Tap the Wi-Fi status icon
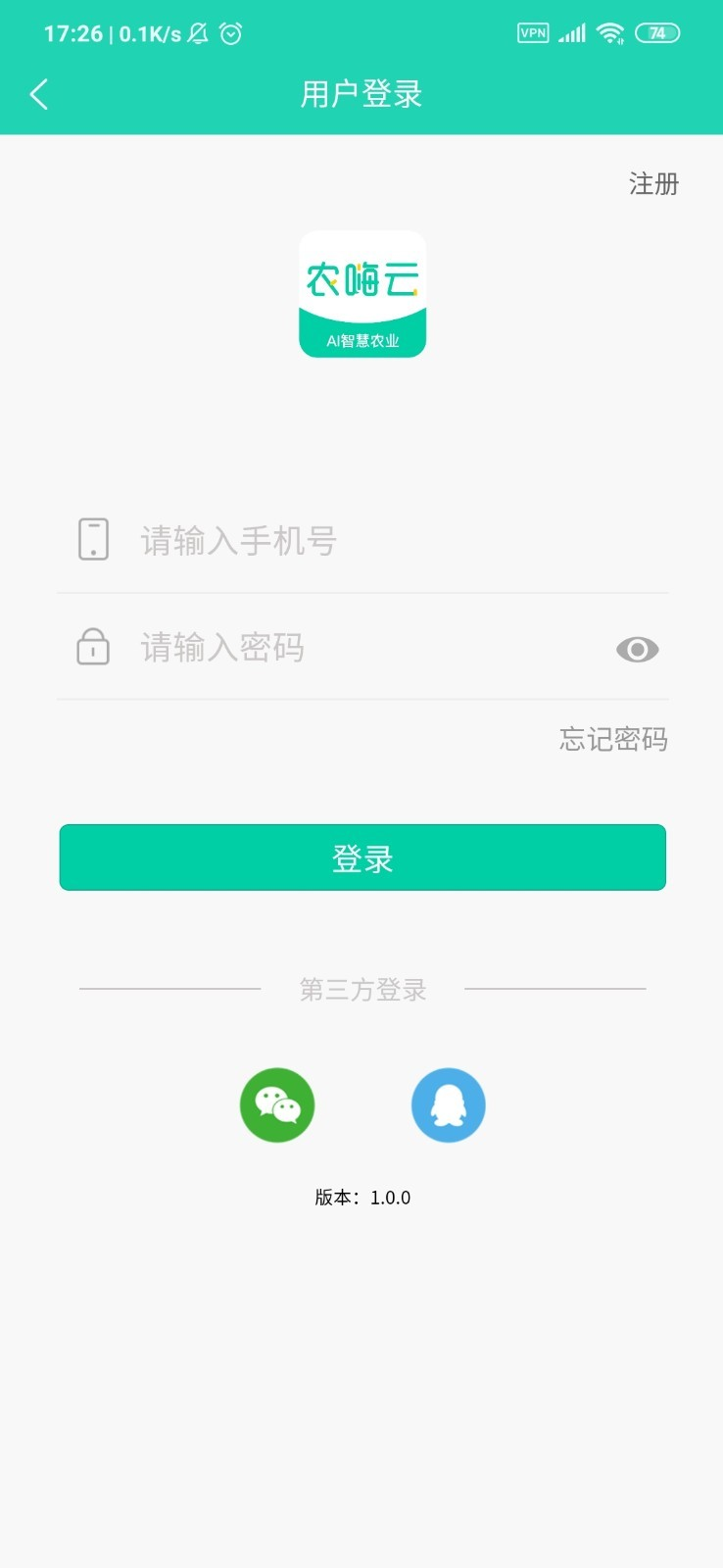Viewport: 723px width, 1568px height. coord(608,30)
